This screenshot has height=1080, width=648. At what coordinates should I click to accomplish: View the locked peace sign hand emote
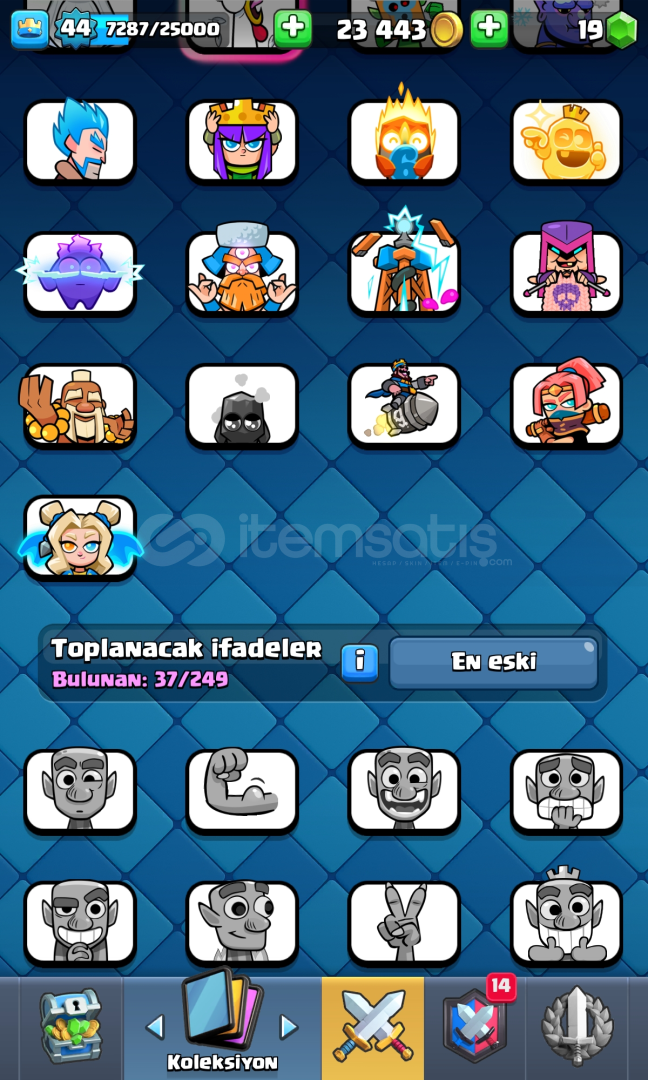(404, 924)
